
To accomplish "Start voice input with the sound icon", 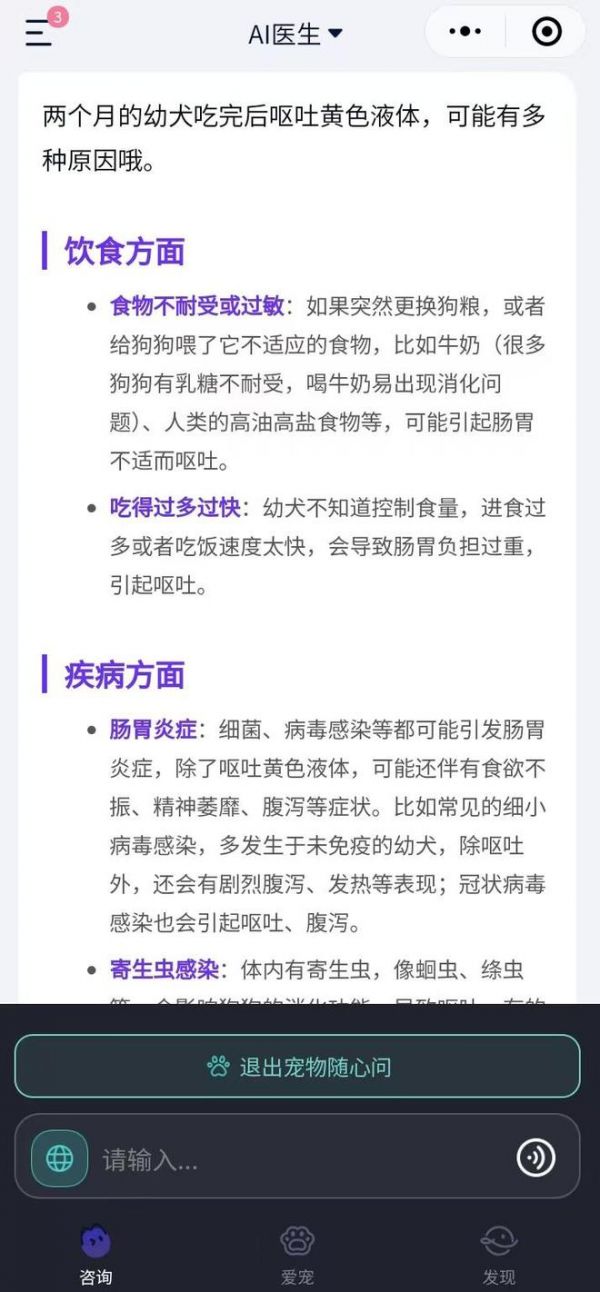I will pos(536,1158).
